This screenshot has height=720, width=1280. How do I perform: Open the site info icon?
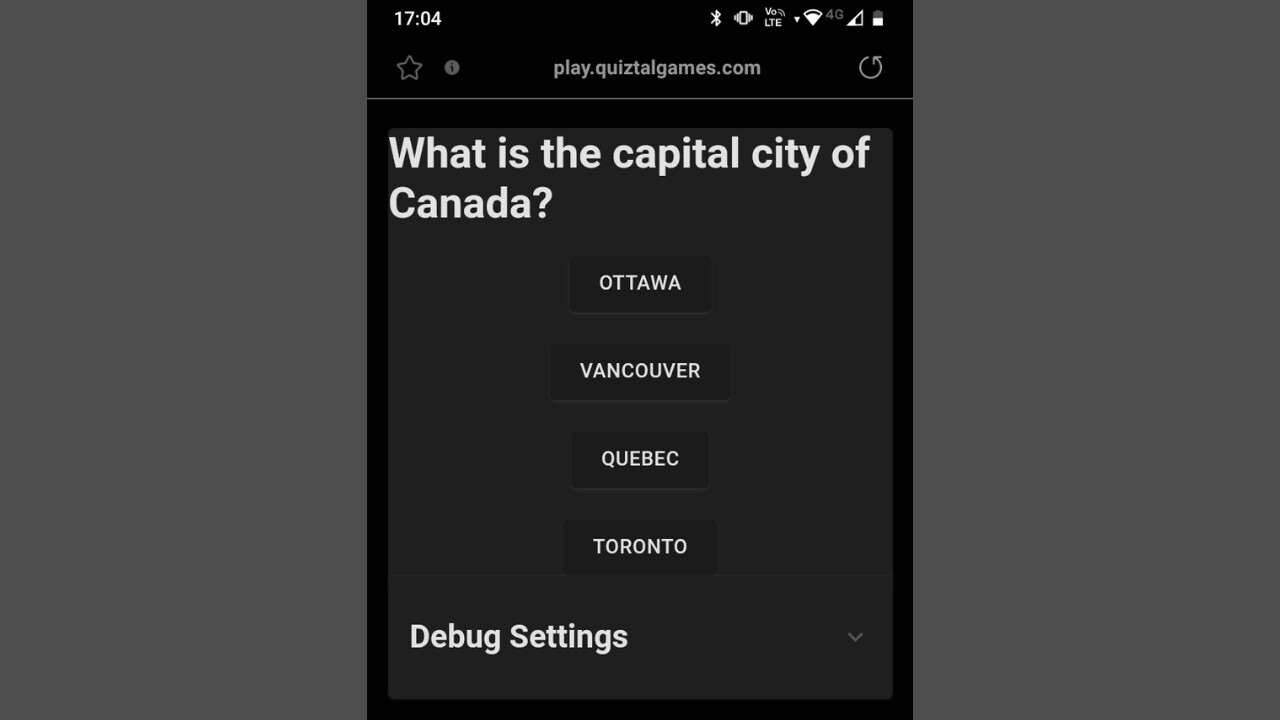(452, 68)
